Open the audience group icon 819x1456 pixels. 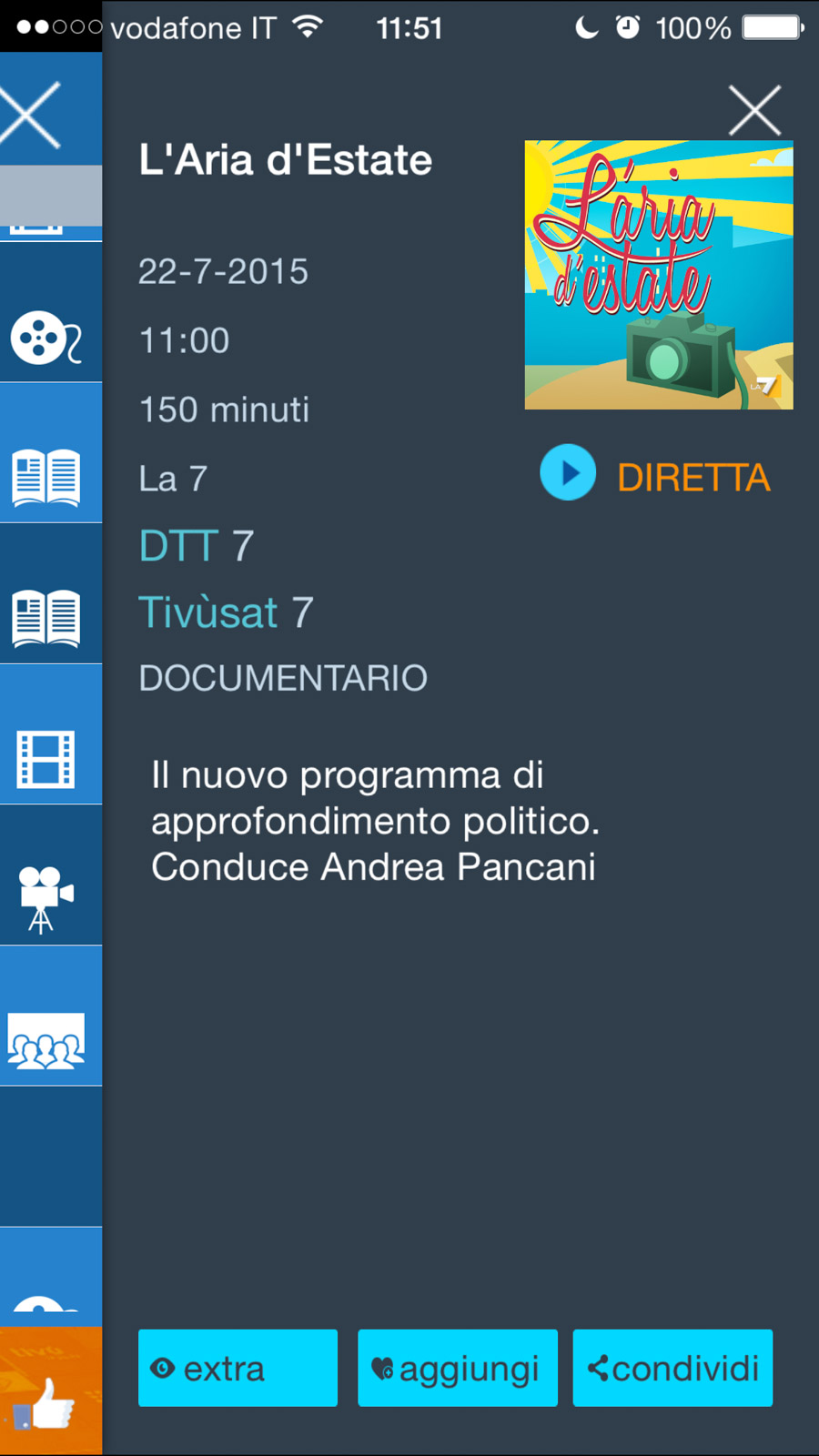click(x=45, y=1039)
